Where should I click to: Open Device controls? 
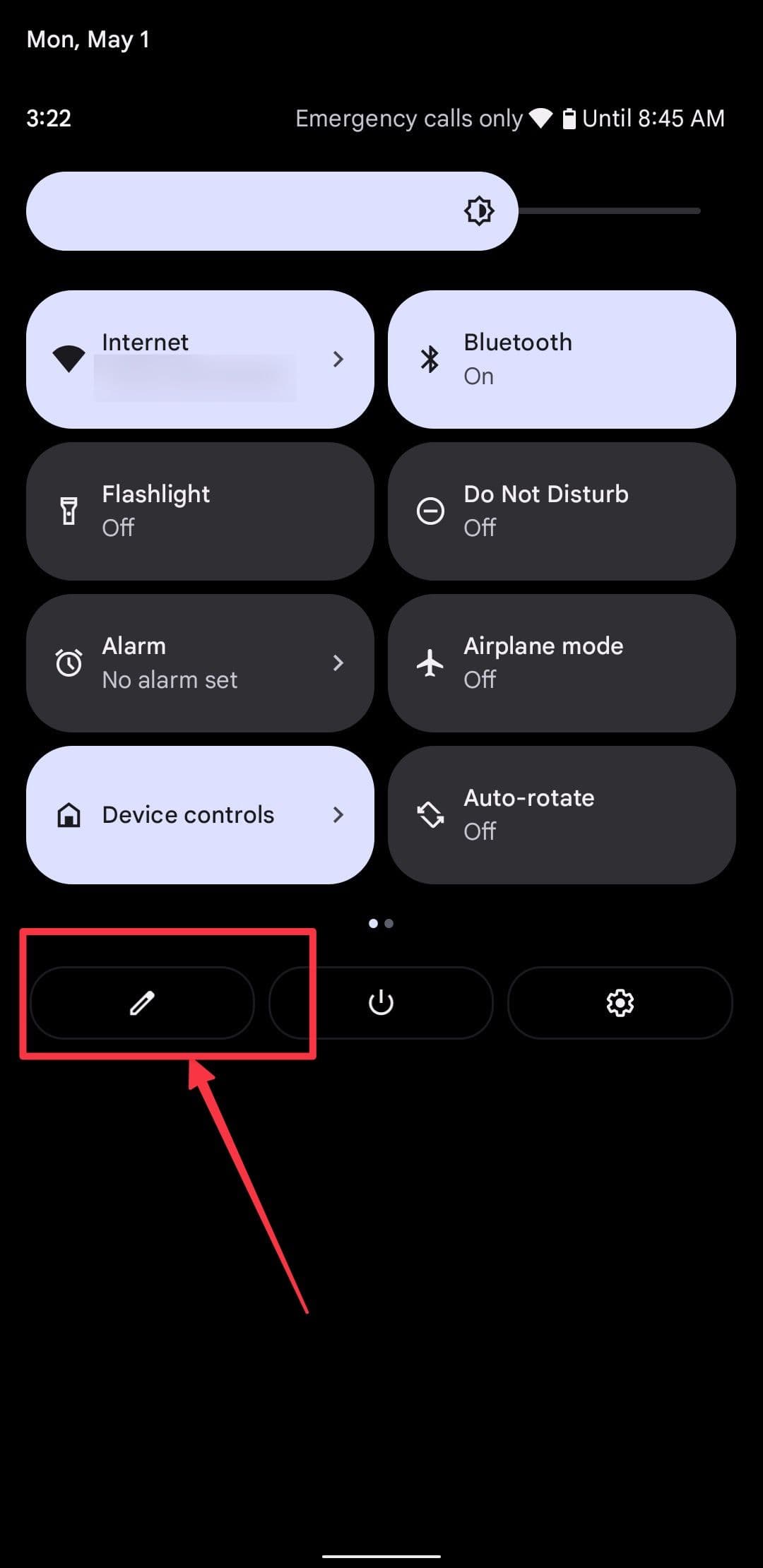[187, 814]
